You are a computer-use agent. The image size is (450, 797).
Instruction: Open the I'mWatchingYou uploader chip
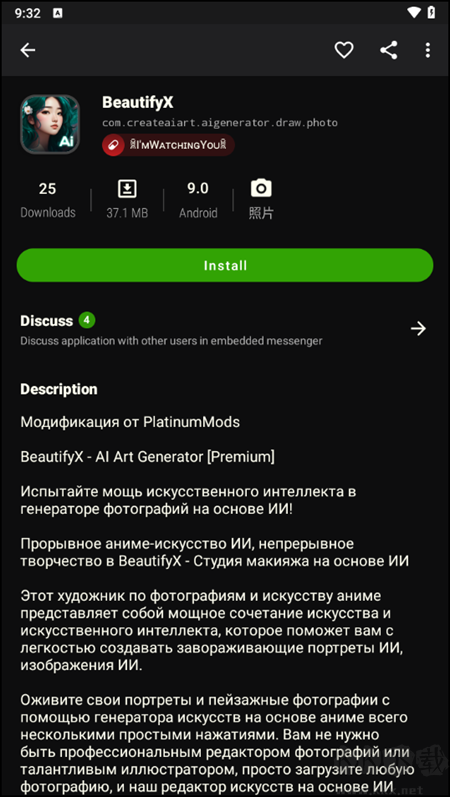click(168, 145)
